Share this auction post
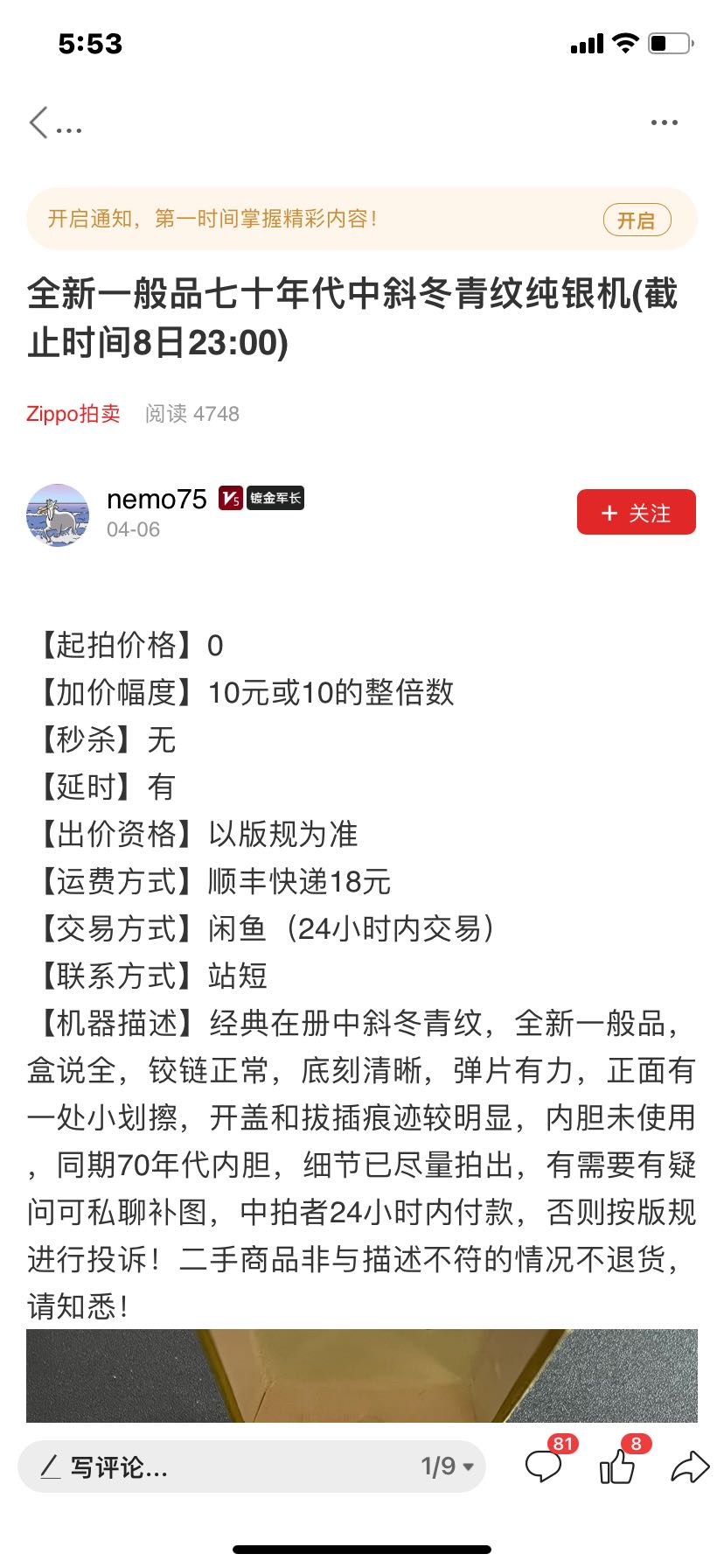The image size is (724, 1568). [690, 1466]
